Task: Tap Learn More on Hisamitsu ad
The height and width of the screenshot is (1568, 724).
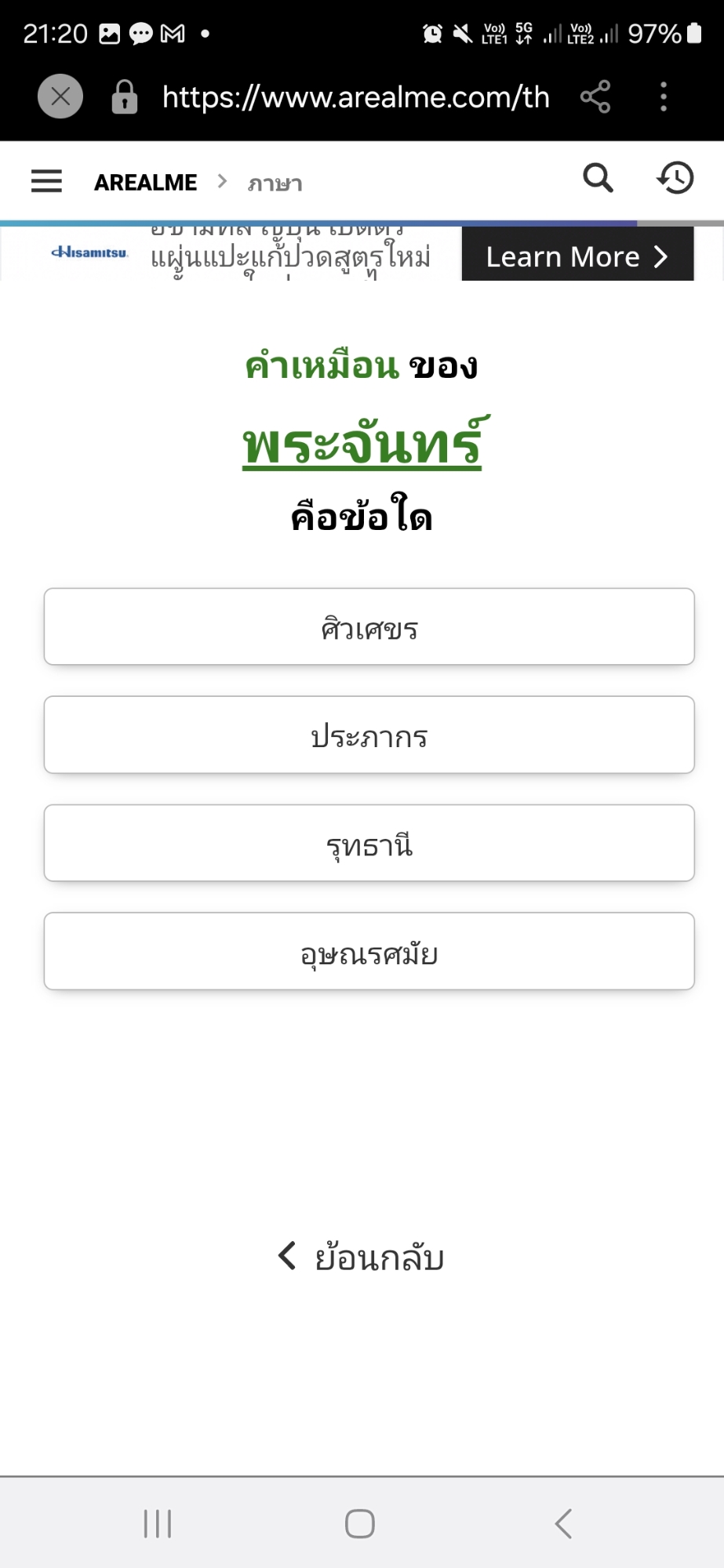Action: pyautogui.click(x=577, y=256)
